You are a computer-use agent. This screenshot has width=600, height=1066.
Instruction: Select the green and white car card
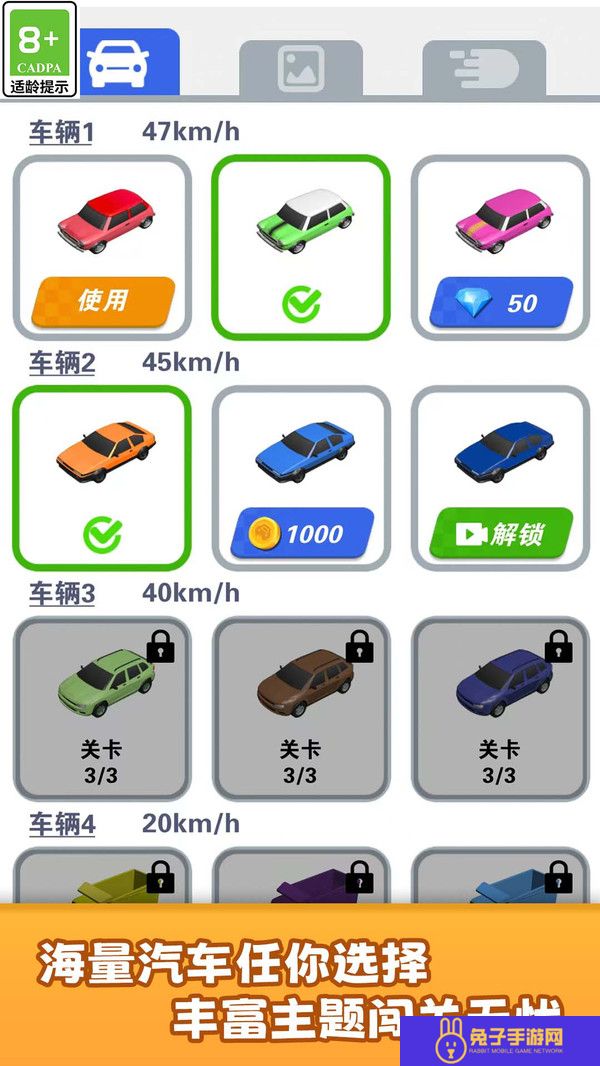point(300,247)
